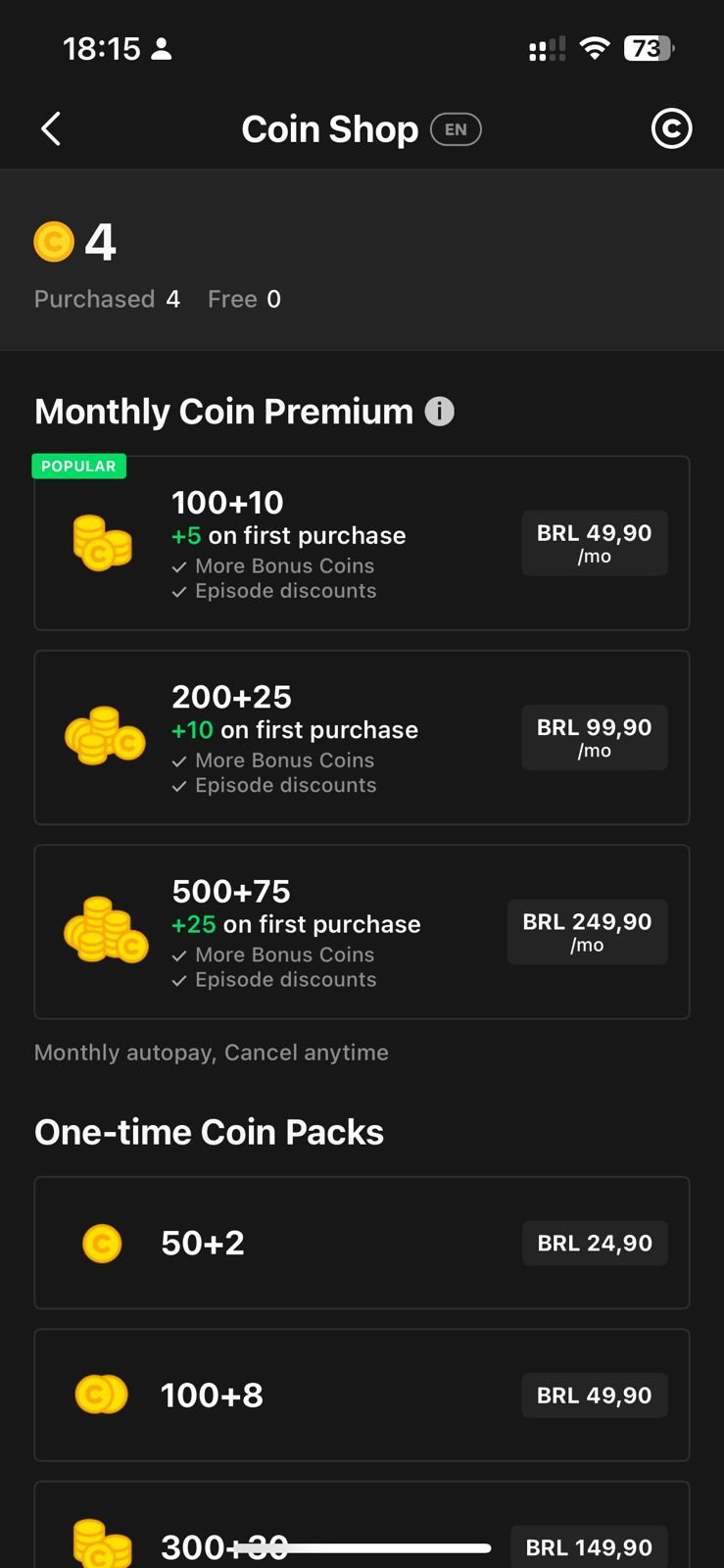
Task: Buy the 100+8 one-time coin pack
Action: [595, 1396]
